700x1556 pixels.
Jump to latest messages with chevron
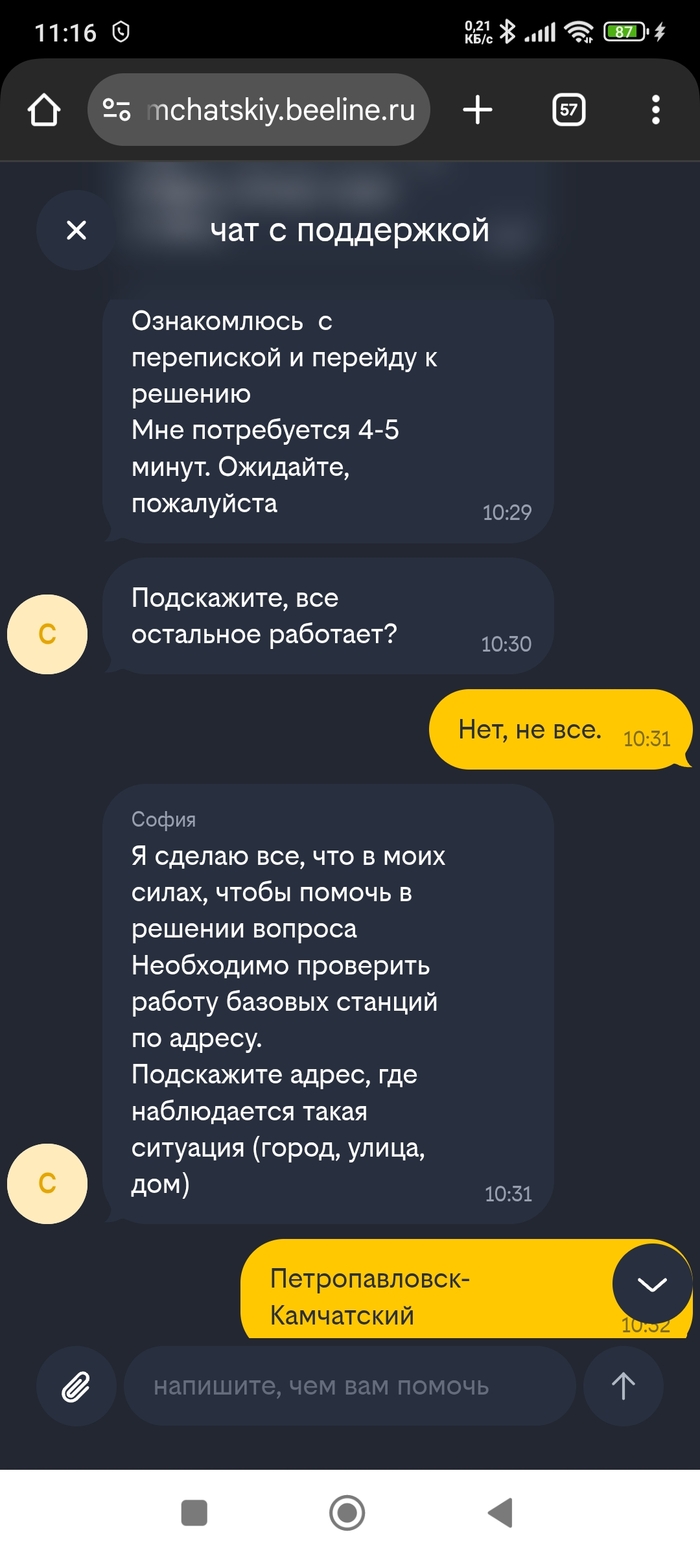(652, 1285)
